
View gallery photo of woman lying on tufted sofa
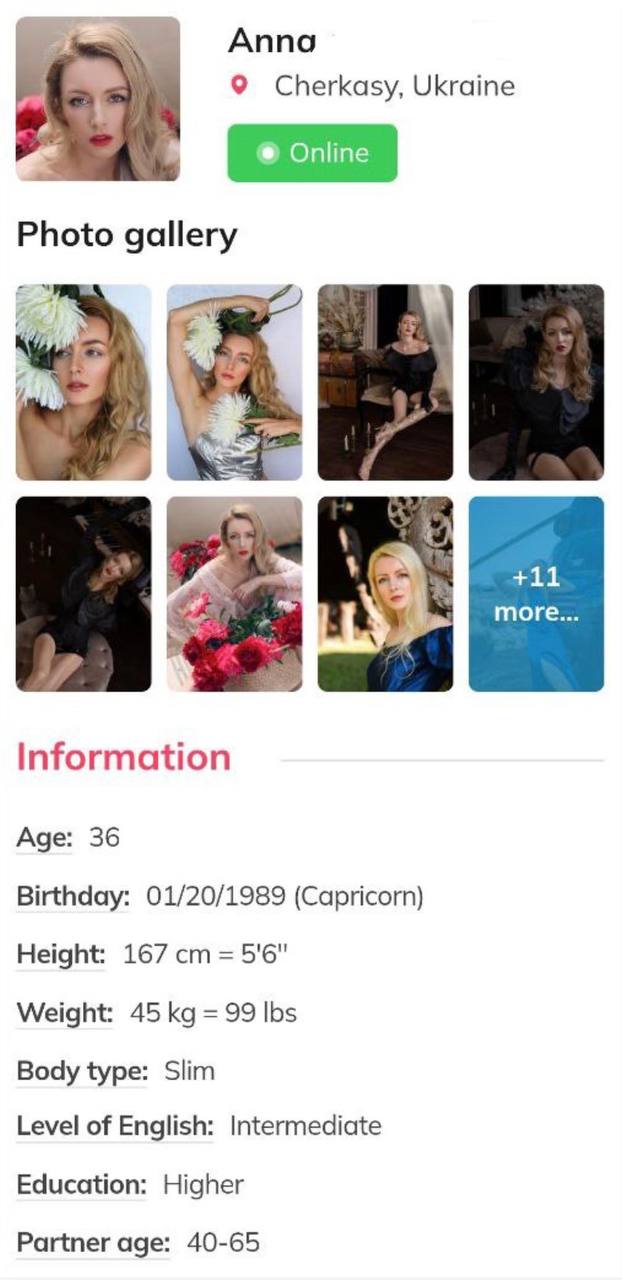[x=84, y=594]
